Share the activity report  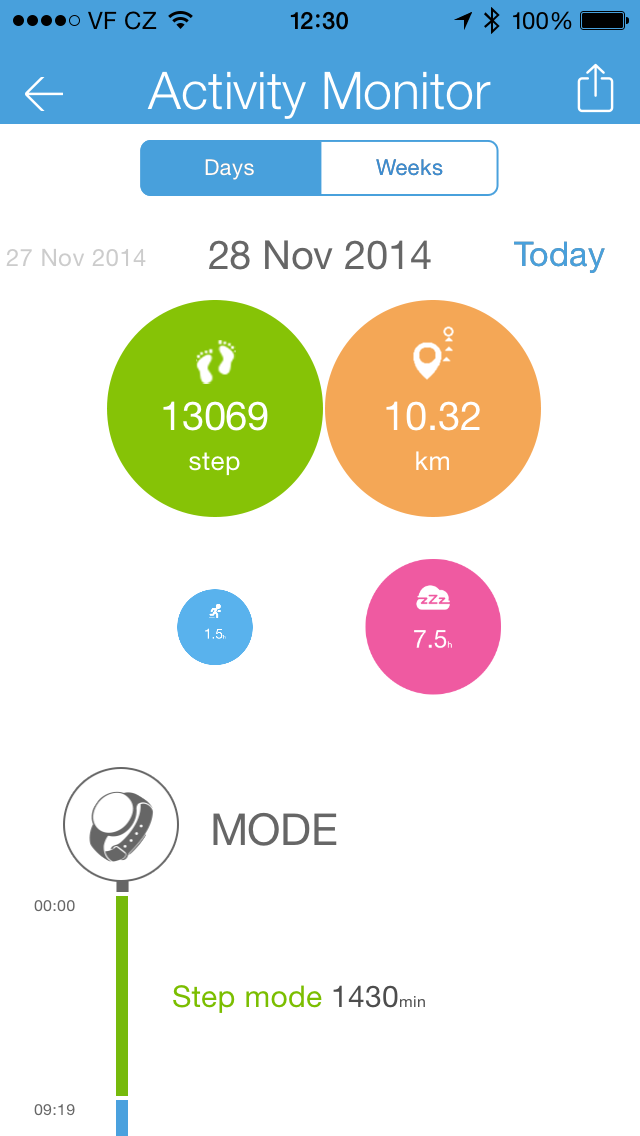coord(595,89)
